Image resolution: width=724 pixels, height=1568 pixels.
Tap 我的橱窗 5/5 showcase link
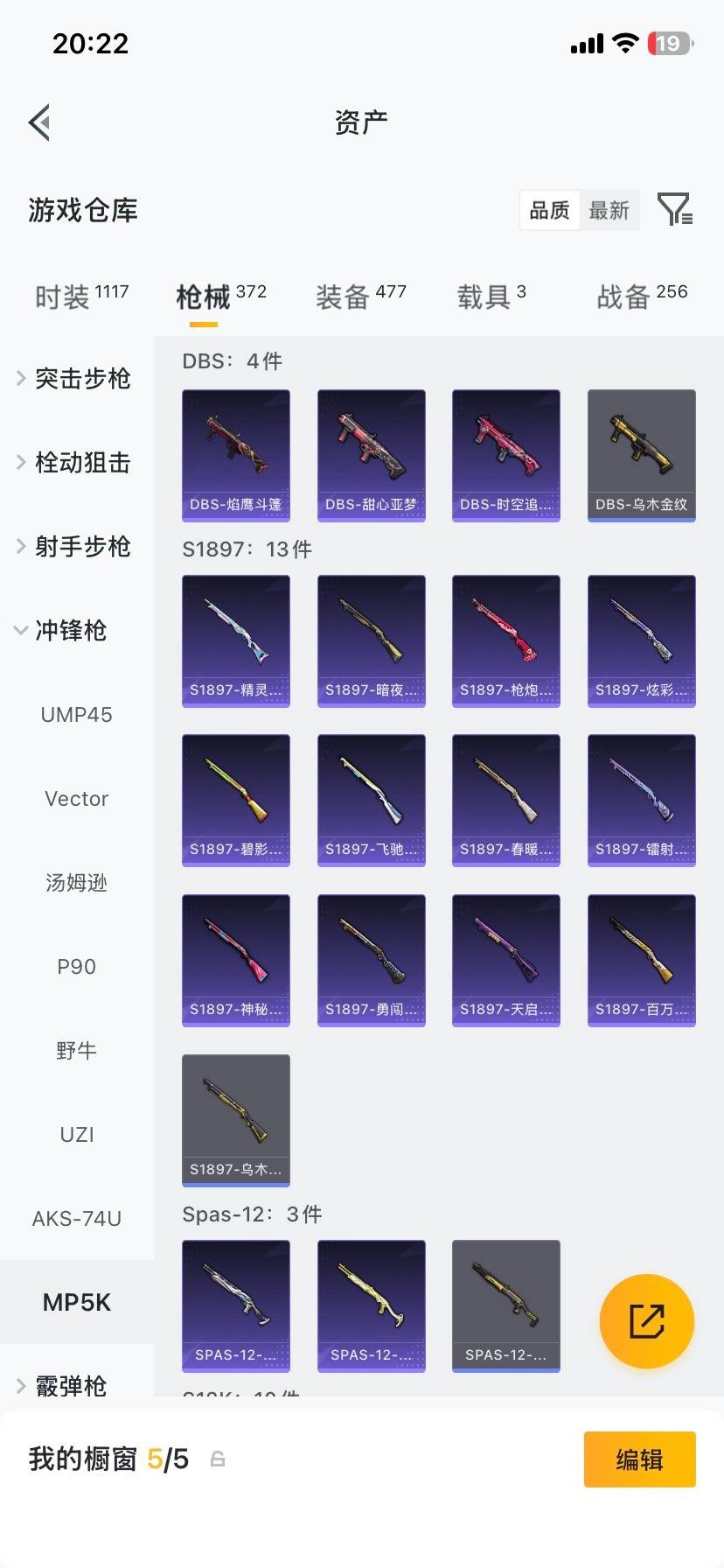pyautogui.click(x=105, y=1457)
